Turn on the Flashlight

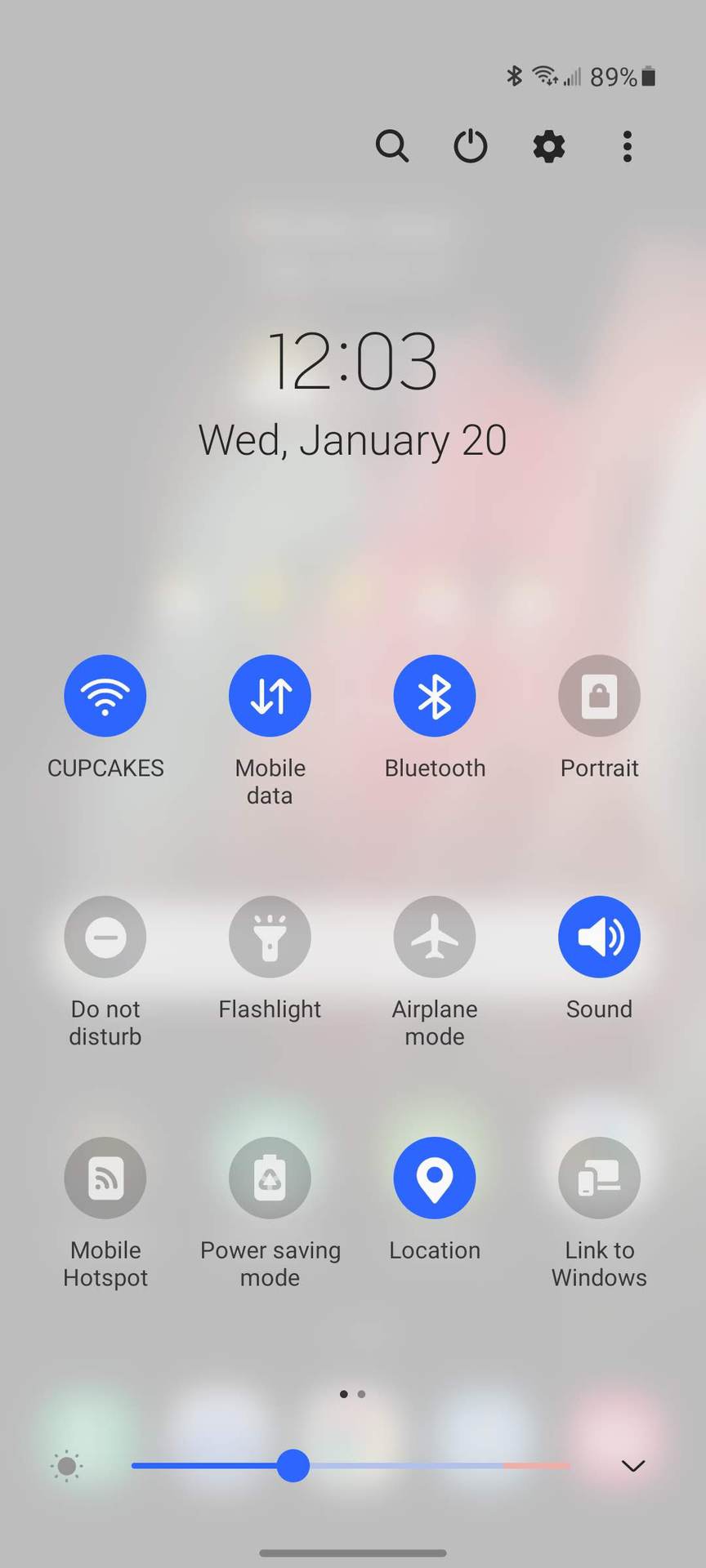[270, 937]
